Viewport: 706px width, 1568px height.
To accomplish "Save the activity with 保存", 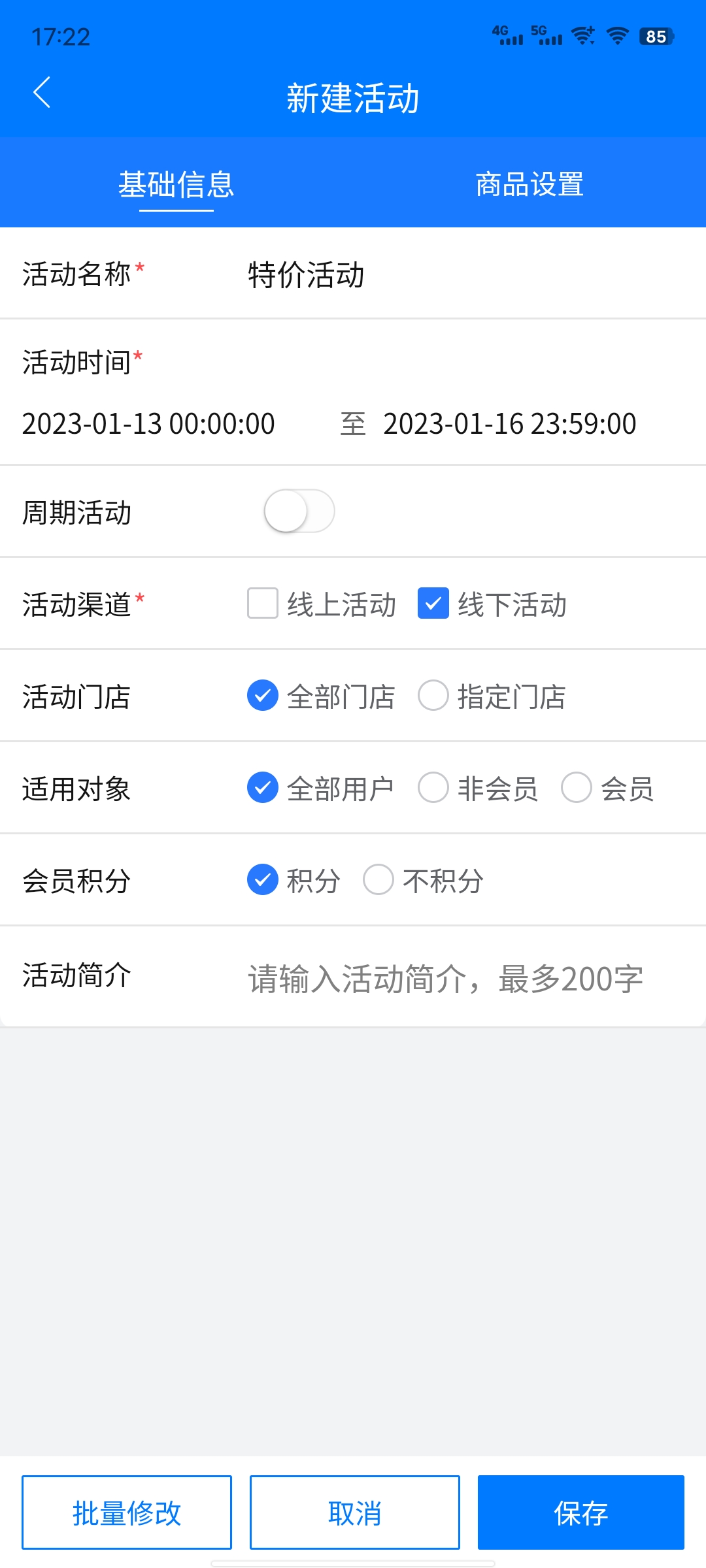I will 580,1512.
